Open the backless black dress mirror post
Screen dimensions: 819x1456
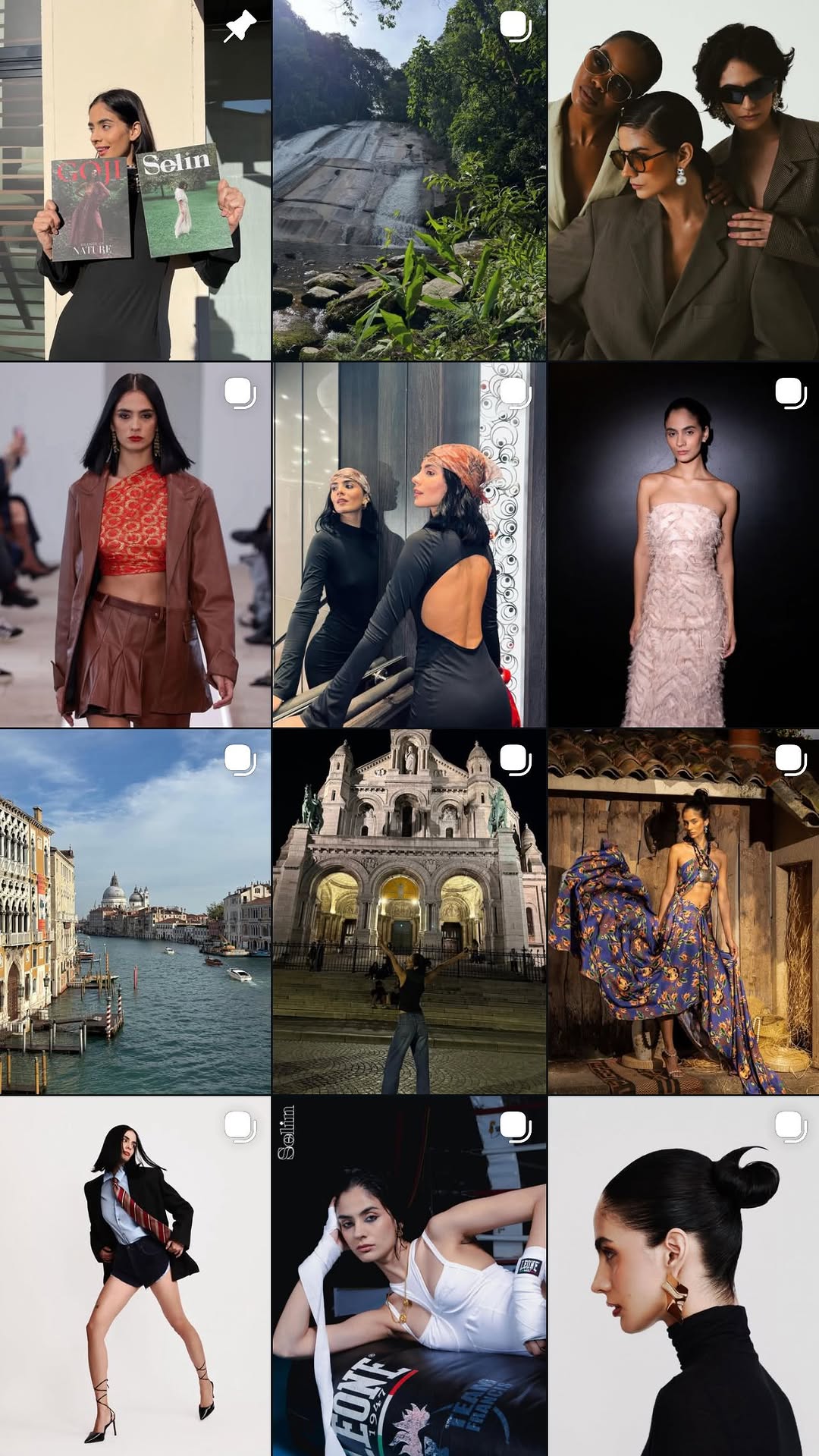point(409,545)
